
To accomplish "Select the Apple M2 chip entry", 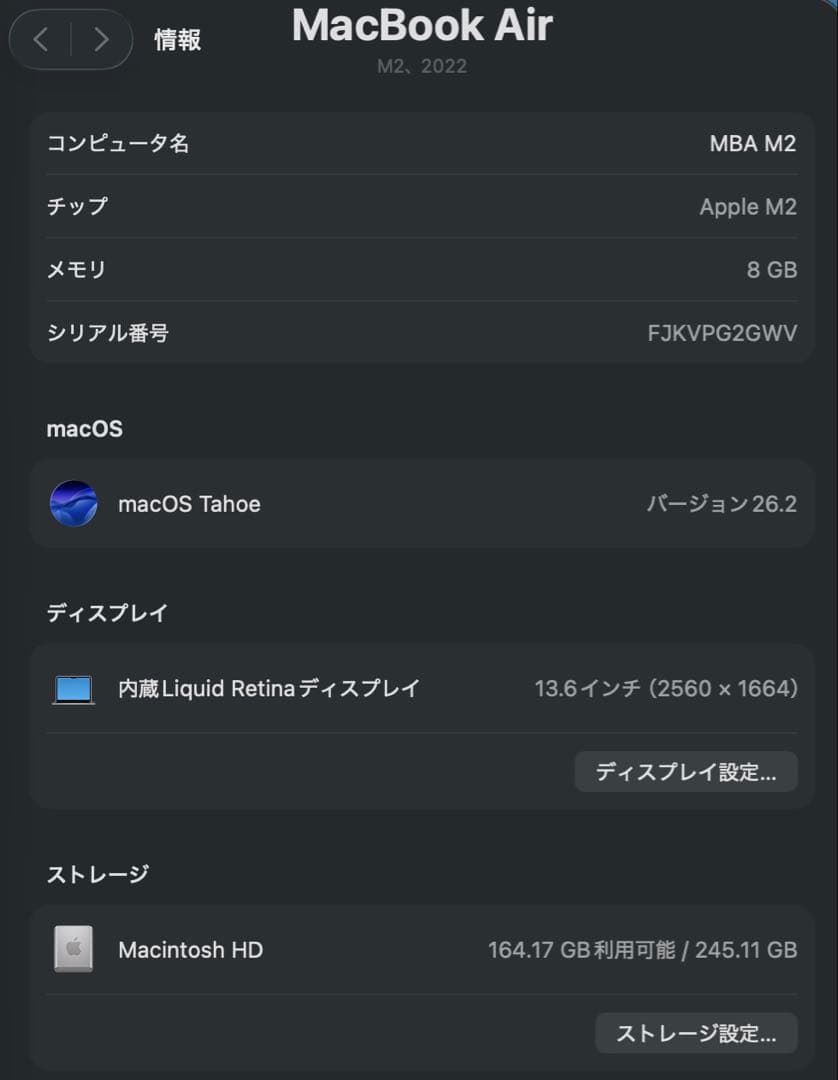I will coord(748,206).
